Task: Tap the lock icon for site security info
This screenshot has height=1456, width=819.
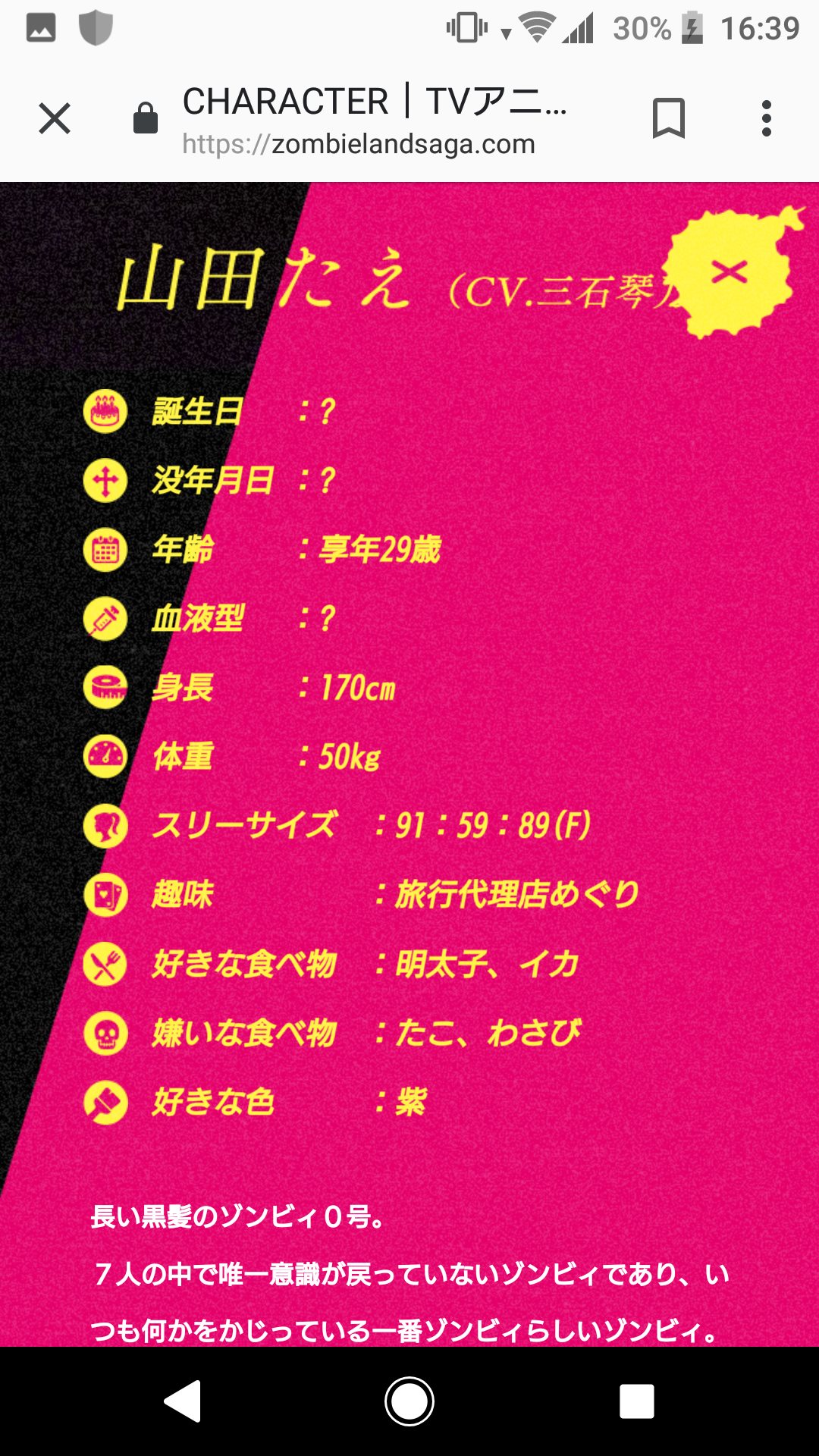Action: pos(146,119)
